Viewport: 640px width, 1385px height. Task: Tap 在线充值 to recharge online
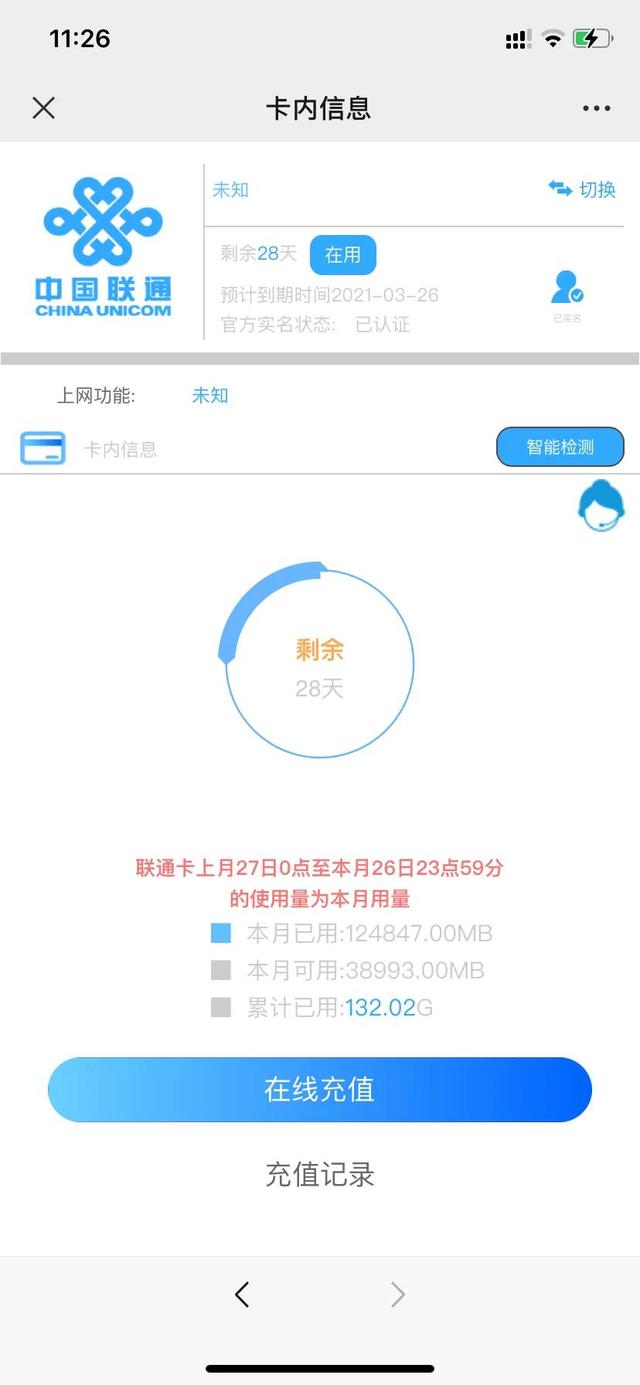click(320, 1089)
